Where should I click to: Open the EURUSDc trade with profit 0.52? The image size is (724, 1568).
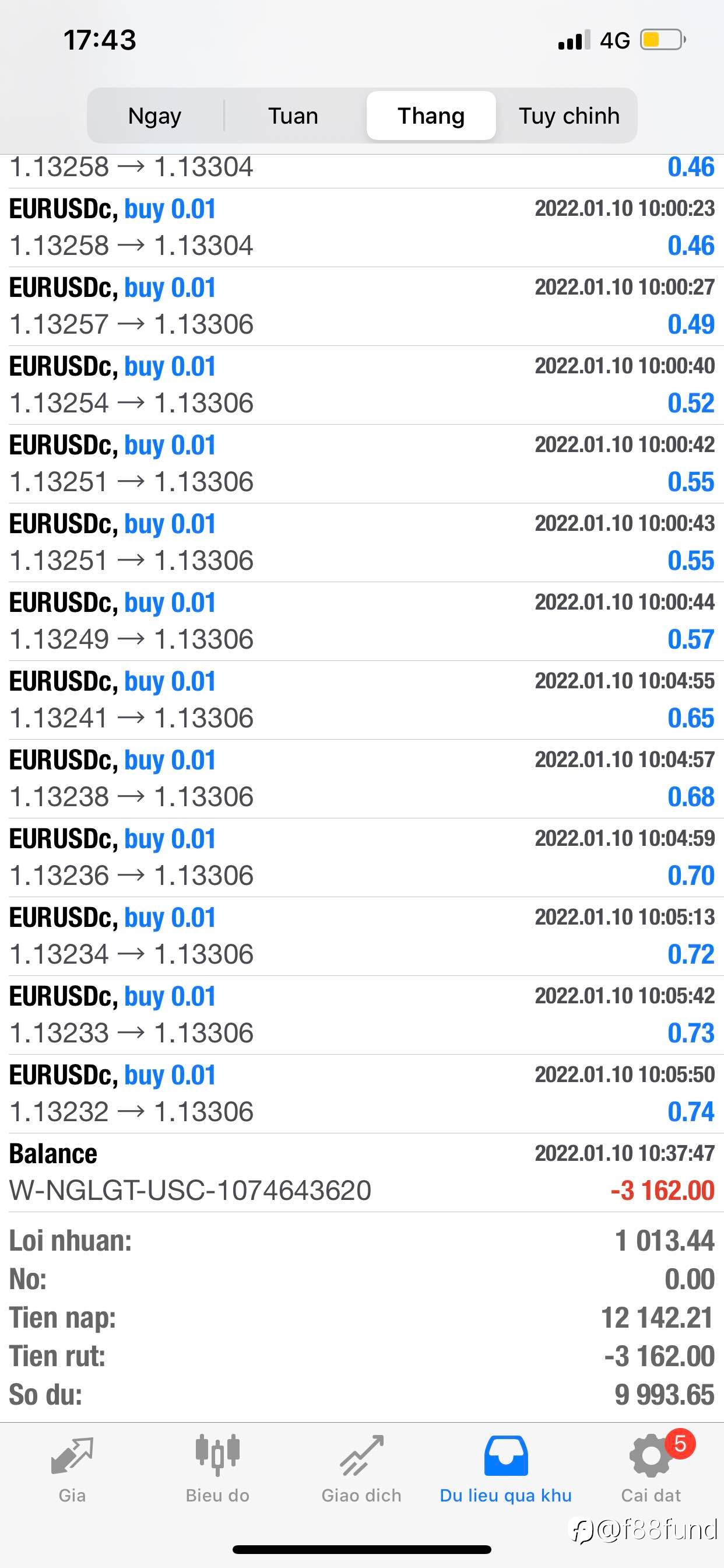362,386
